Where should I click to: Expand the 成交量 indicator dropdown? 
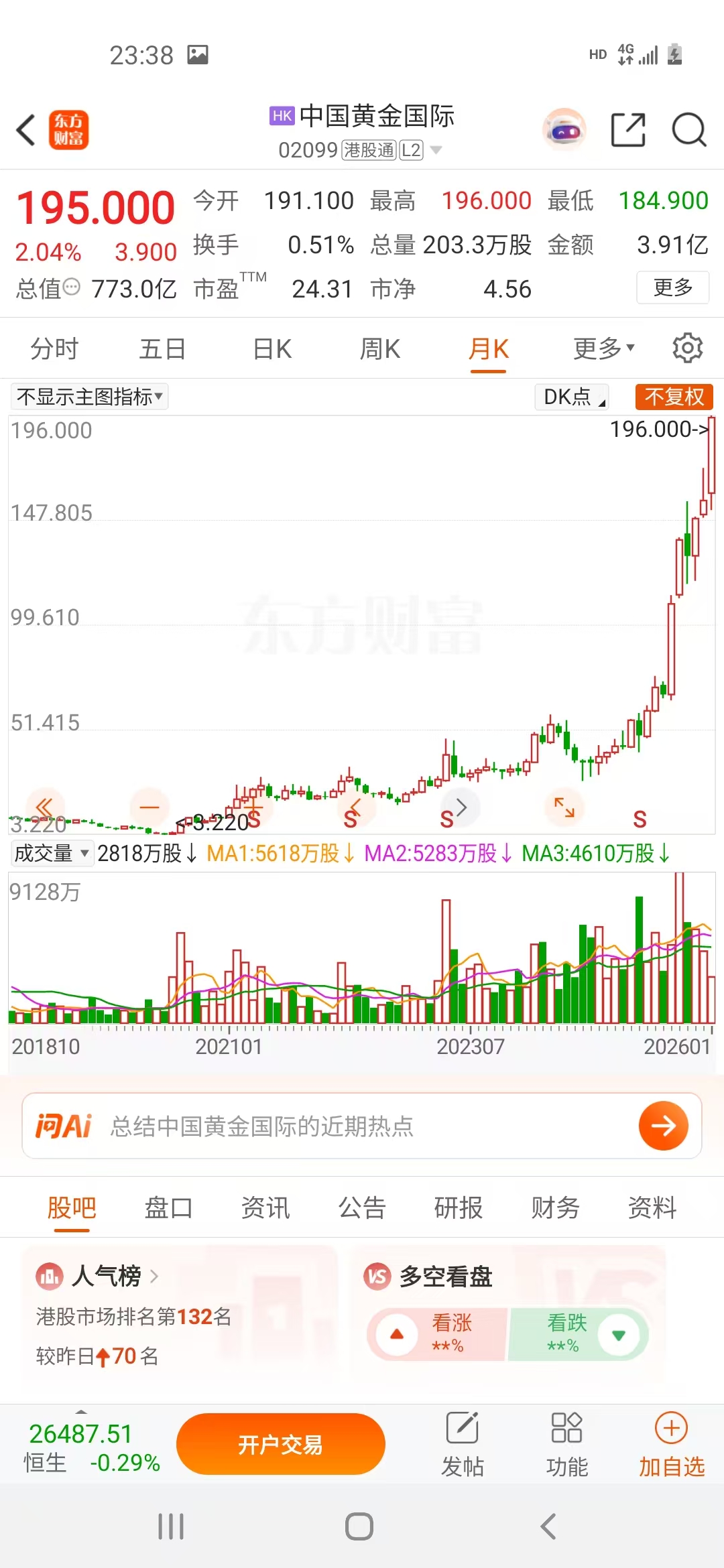[52, 853]
